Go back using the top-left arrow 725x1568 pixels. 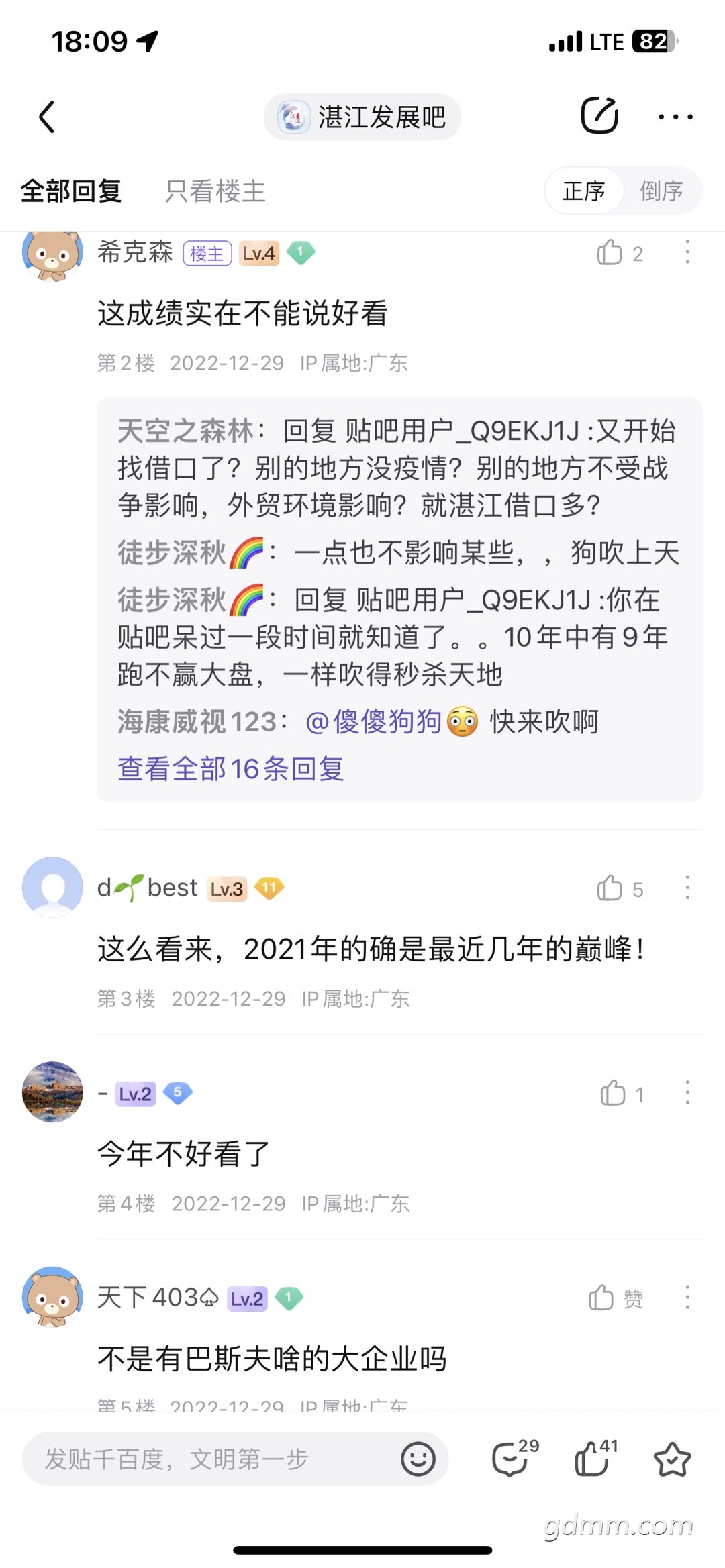coord(46,117)
